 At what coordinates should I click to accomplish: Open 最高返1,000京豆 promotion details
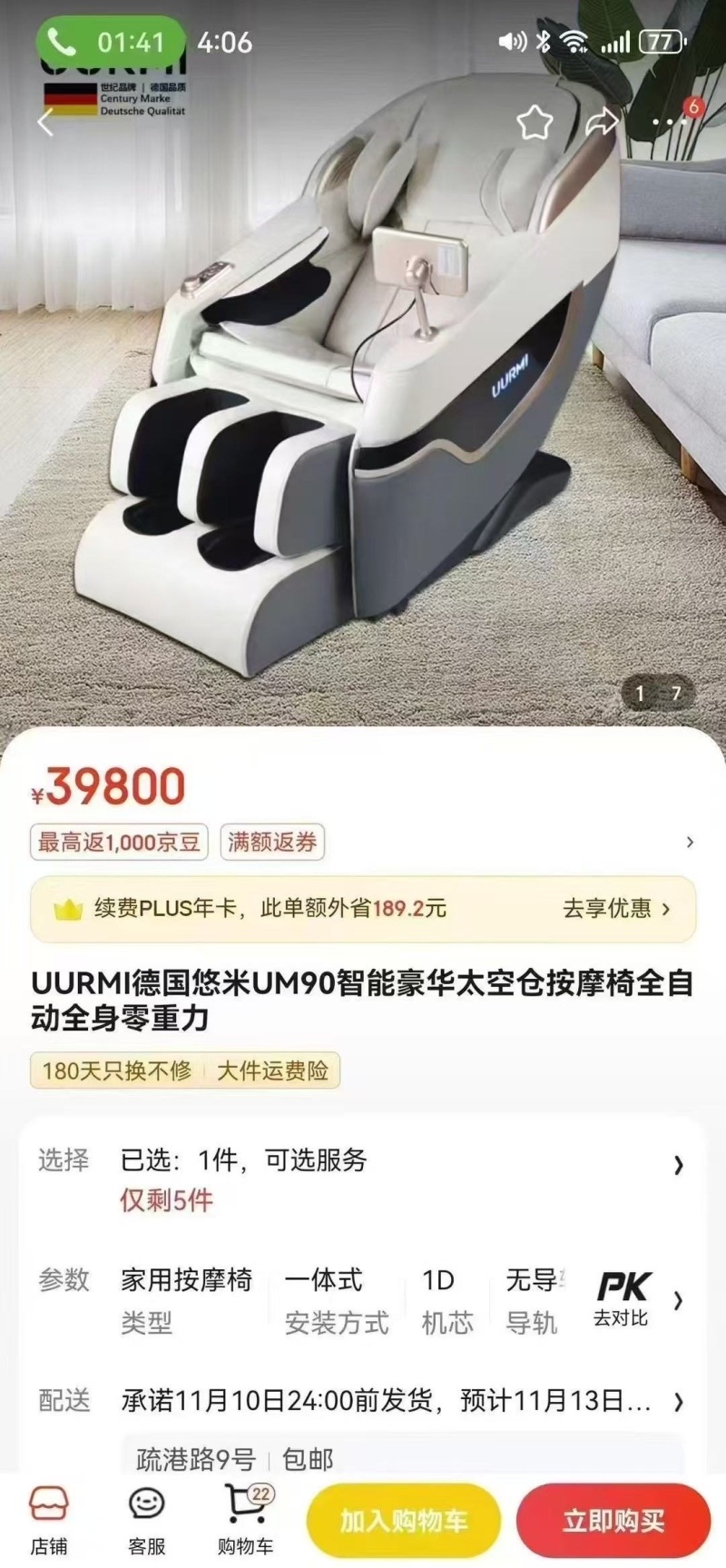pyautogui.click(x=119, y=843)
